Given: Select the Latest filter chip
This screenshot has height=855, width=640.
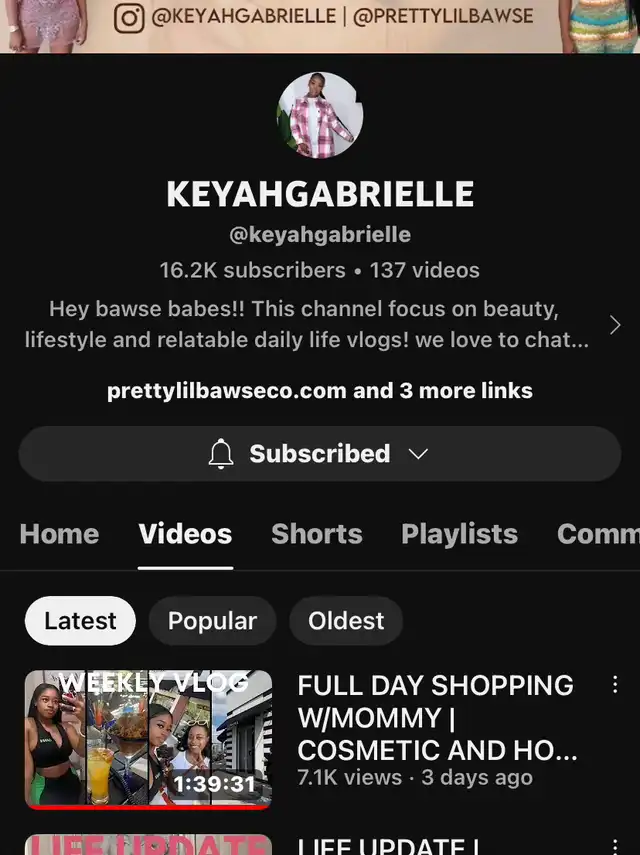Looking at the screenshot, I should [x=80, y=621].
